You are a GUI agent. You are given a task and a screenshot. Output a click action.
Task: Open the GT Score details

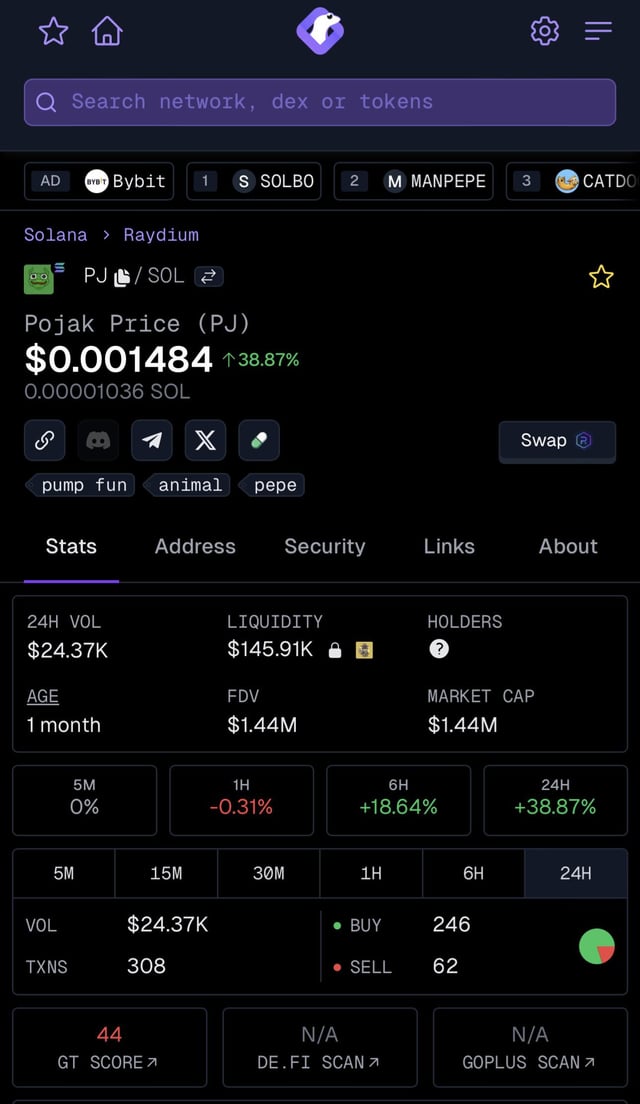[109, 1047]
